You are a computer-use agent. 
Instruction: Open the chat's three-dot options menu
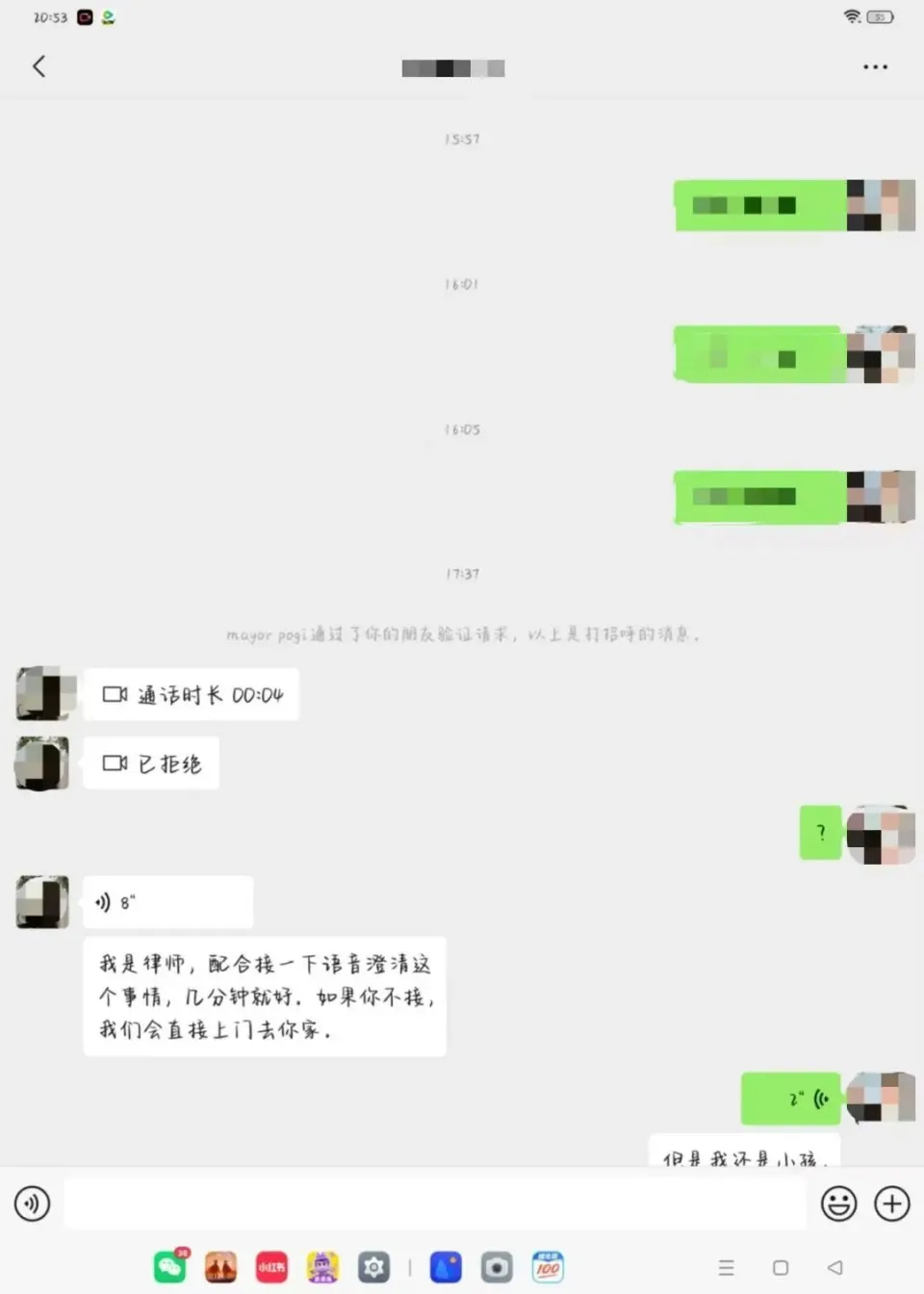(x=875, y=66)
